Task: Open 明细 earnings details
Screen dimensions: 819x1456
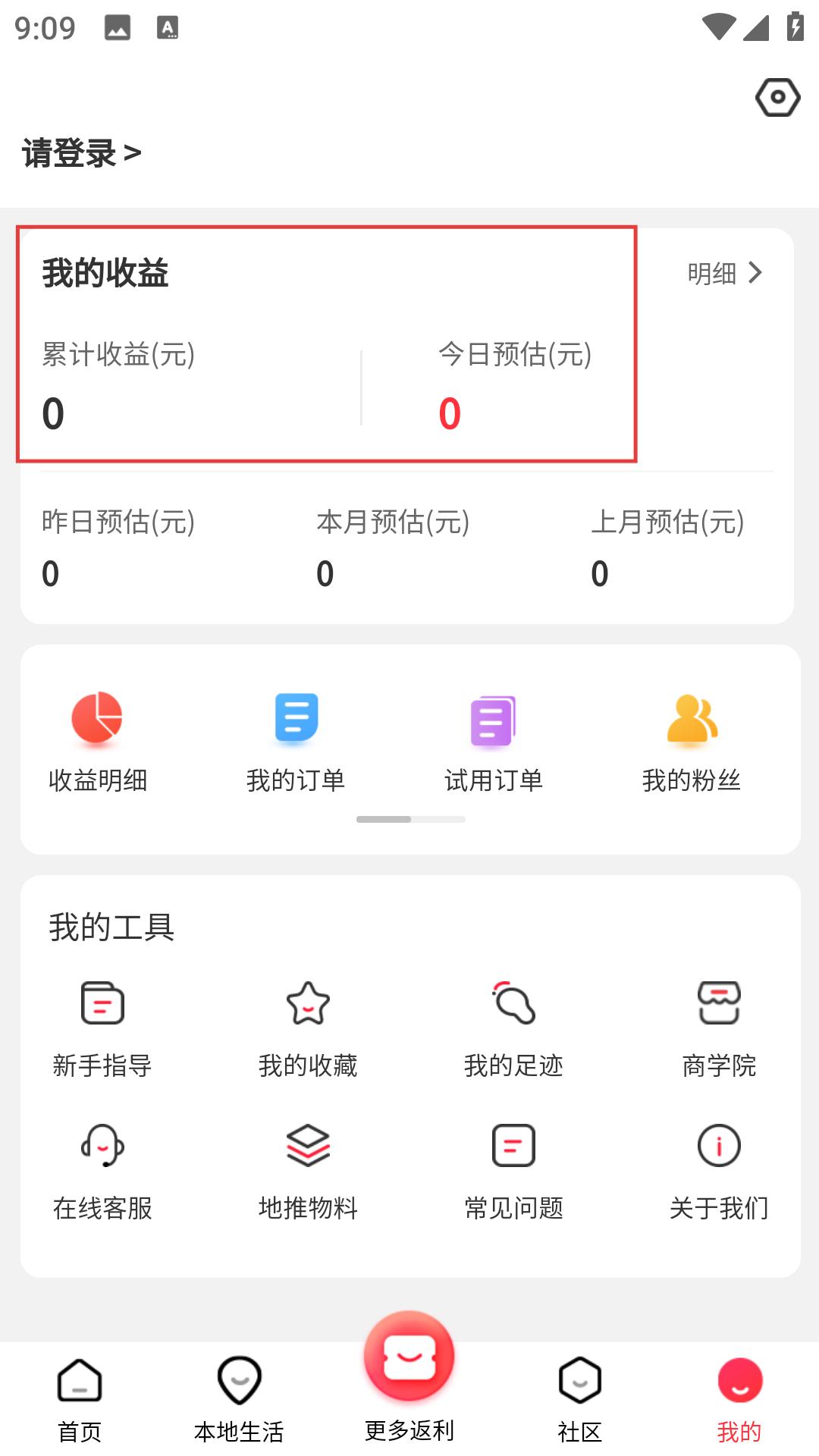Action: click(x=724, y=273)
